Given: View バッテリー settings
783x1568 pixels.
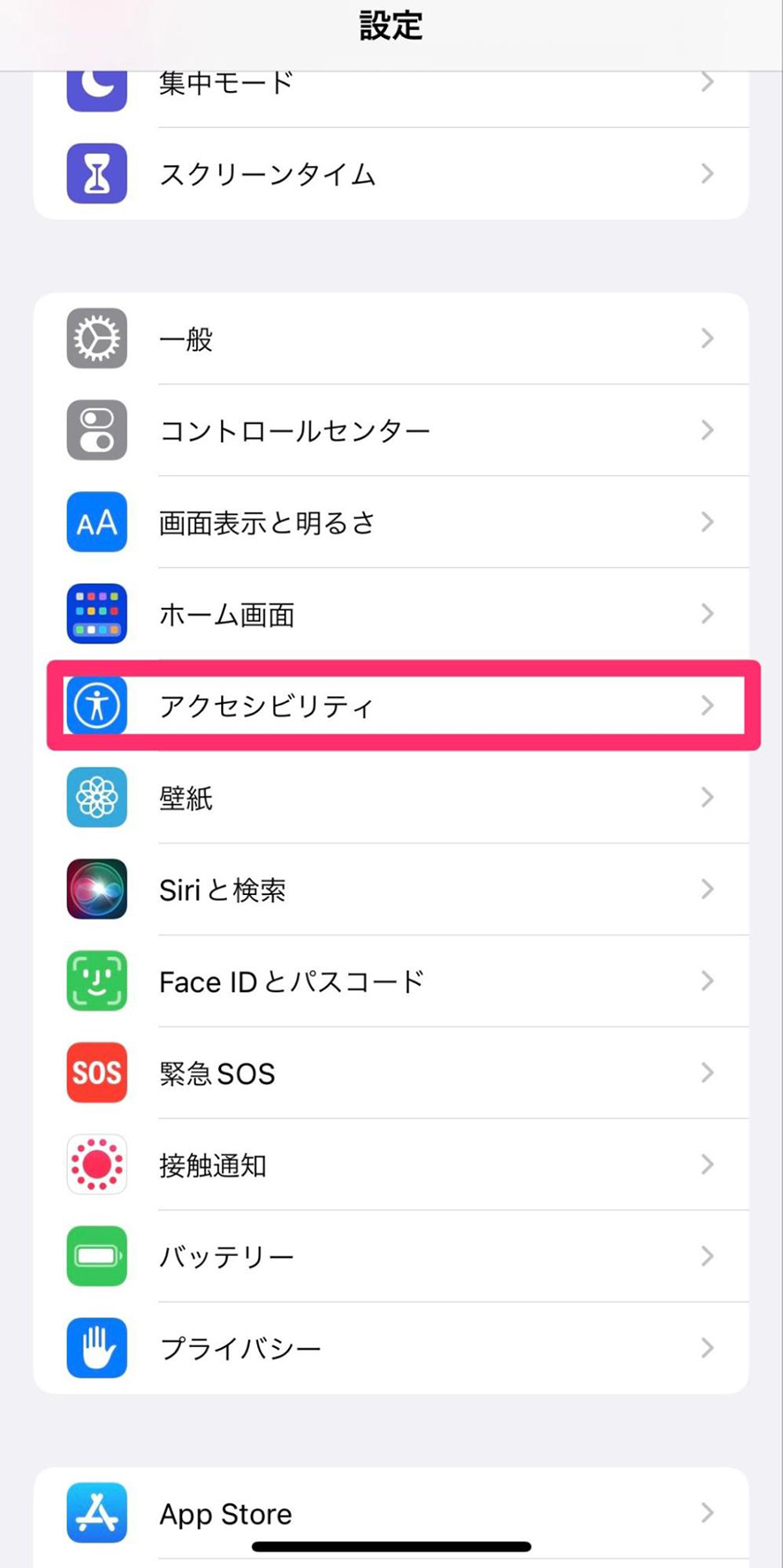Looking at the screenshot, I should pos(390,1256).
